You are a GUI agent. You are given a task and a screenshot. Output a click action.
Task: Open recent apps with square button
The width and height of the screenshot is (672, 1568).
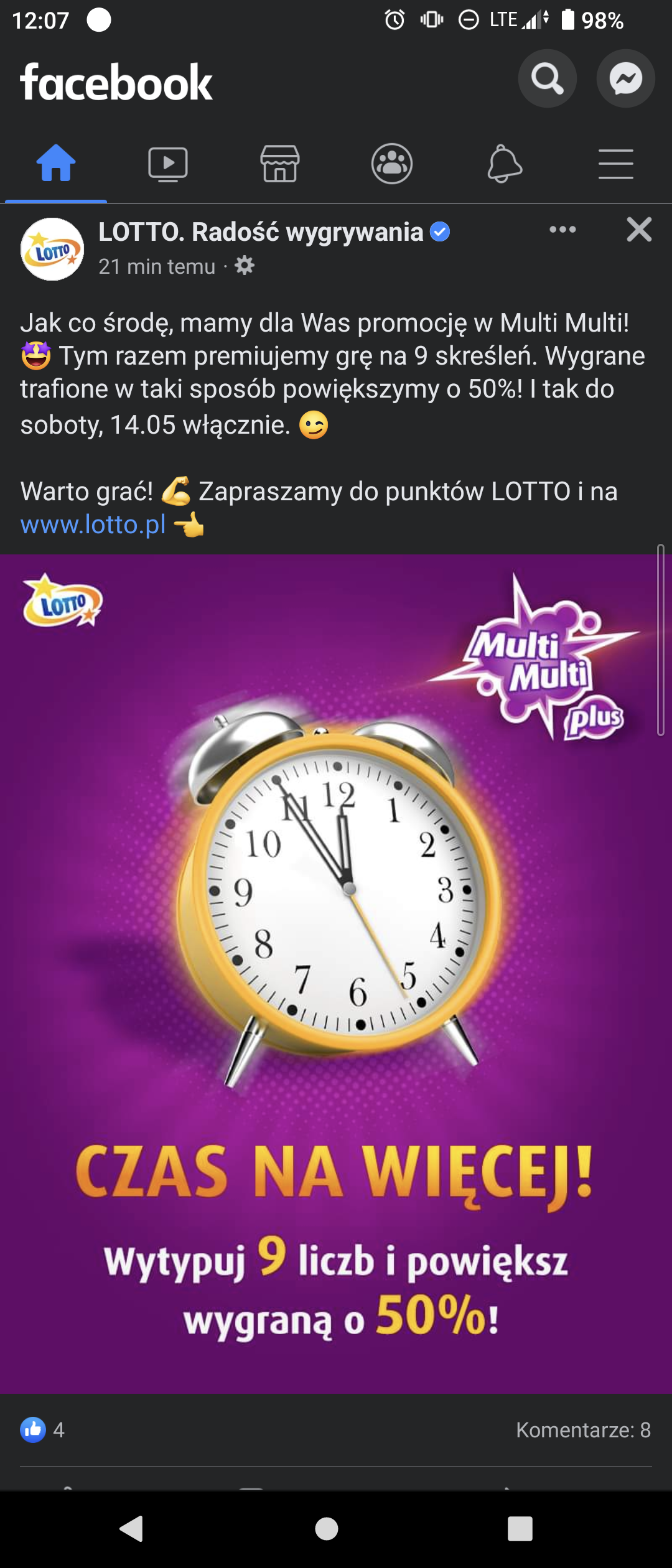tap(520, 1528)
